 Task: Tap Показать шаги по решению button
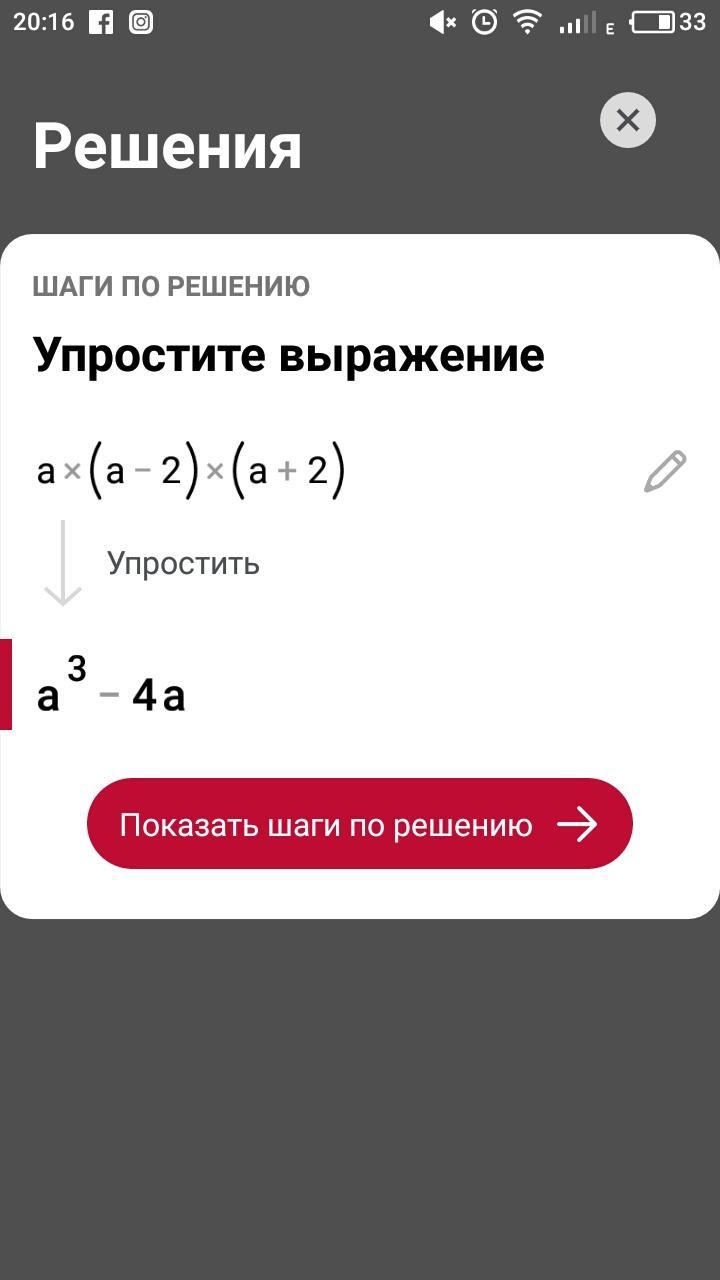pyautogui.click(x=360, y=824)
